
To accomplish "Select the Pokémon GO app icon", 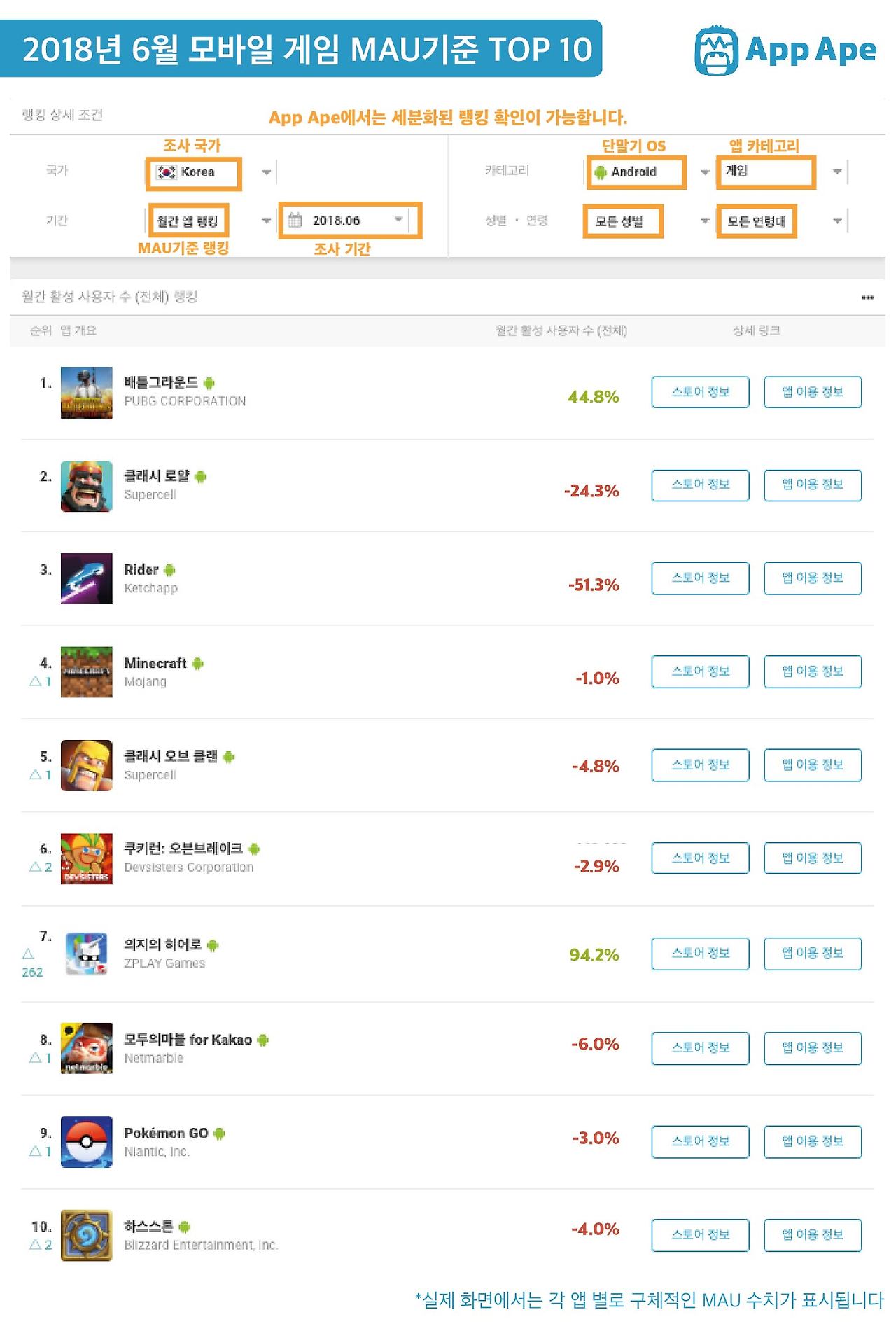I will pyautogui.click(x=85, y=1141).
